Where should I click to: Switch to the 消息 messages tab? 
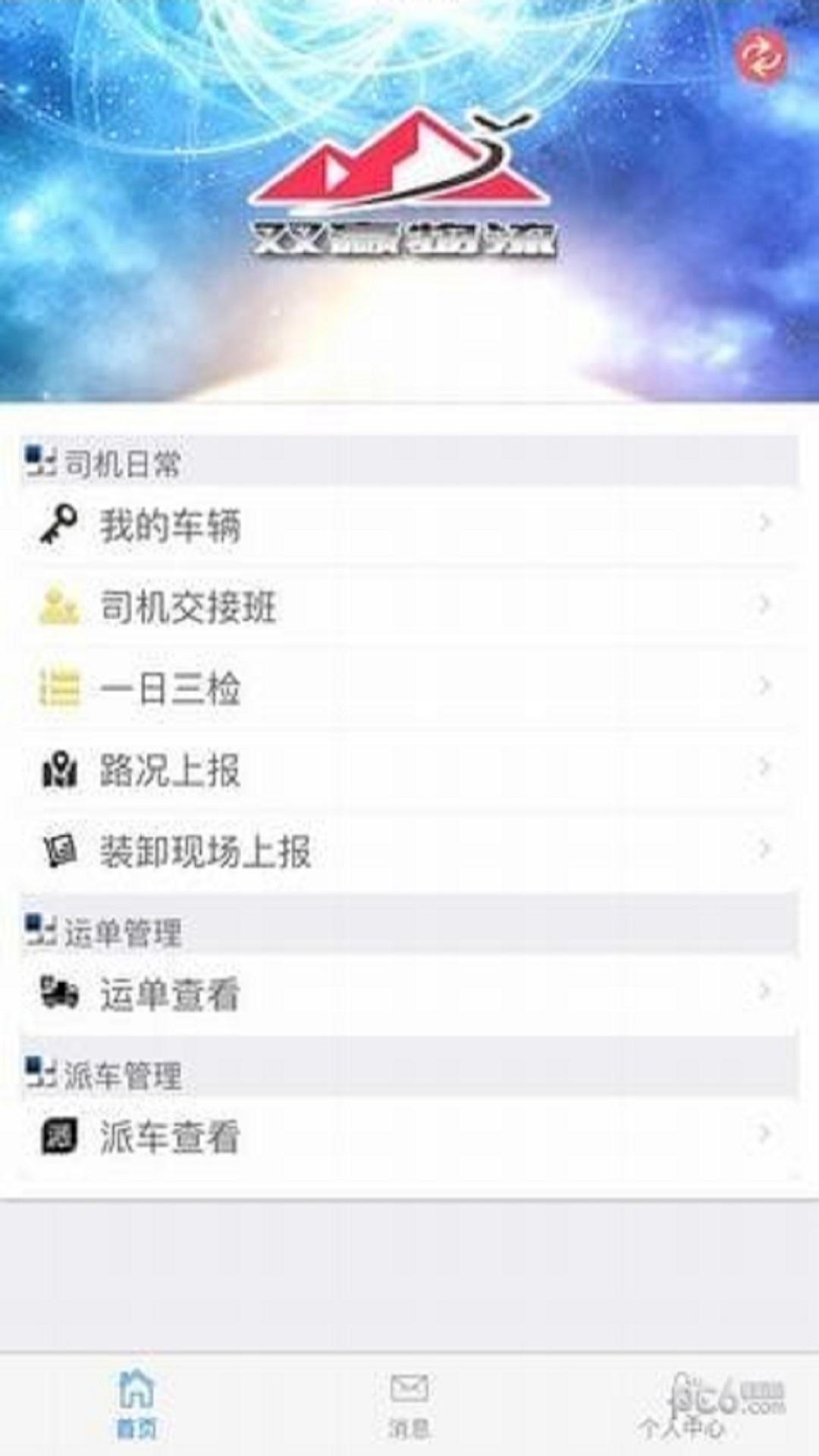pyautogui.click(x=409, y=1404)
